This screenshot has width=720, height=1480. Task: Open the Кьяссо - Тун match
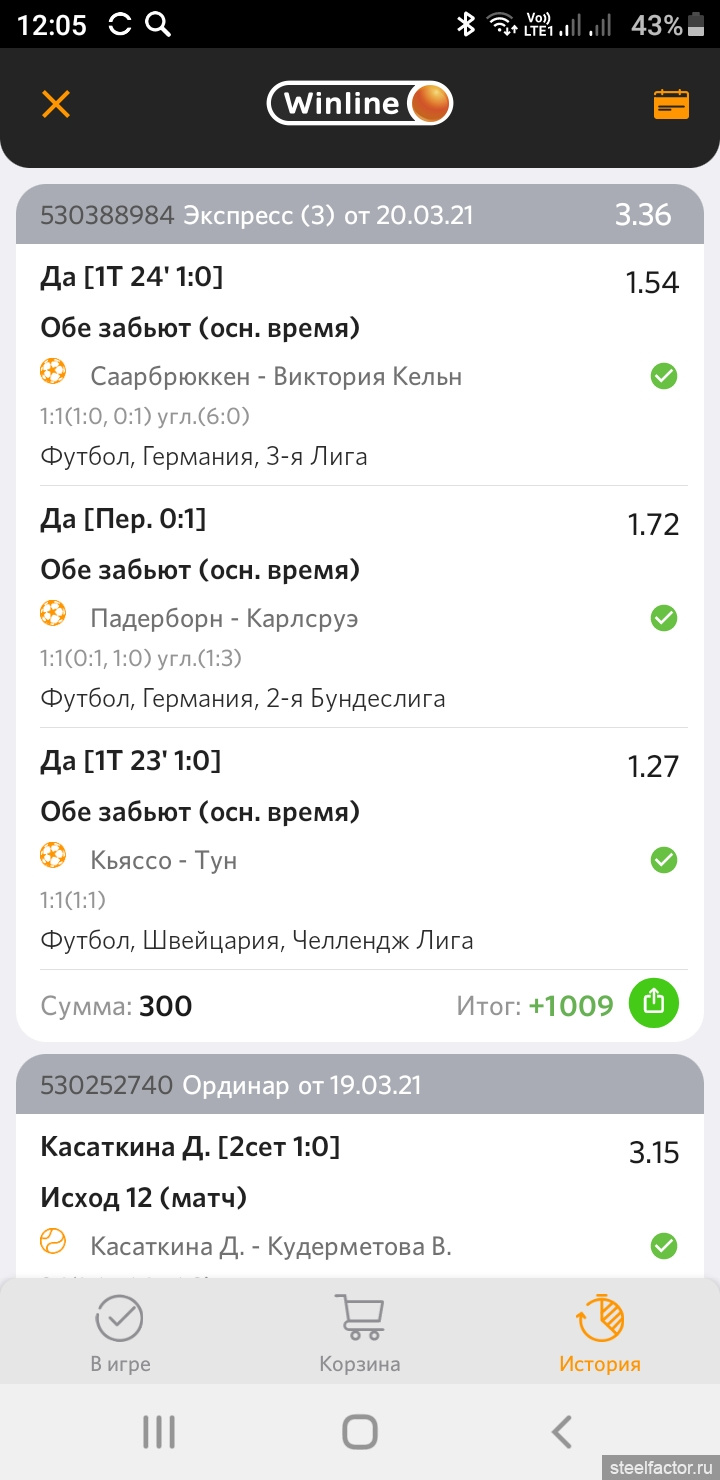163,860
